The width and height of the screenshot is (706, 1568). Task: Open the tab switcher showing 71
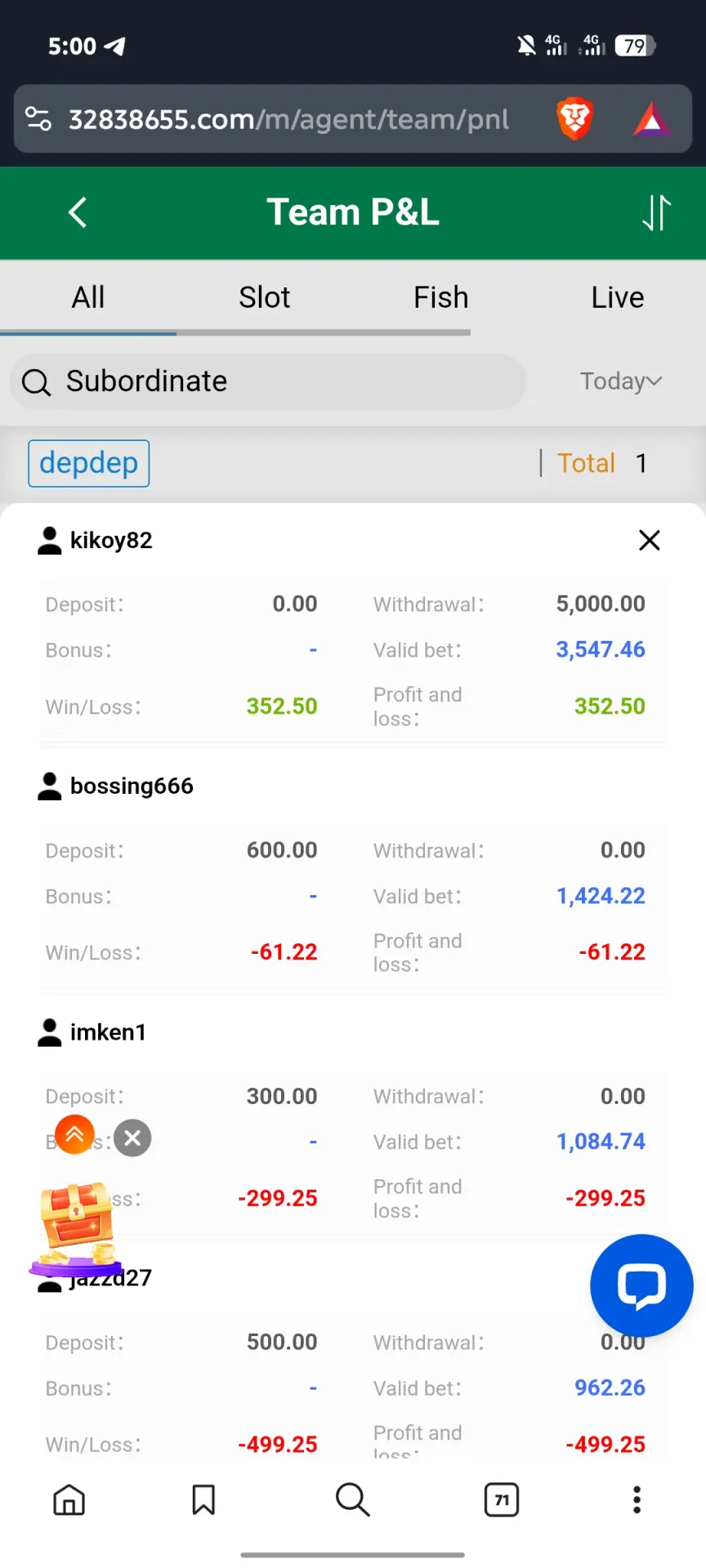502,1500
